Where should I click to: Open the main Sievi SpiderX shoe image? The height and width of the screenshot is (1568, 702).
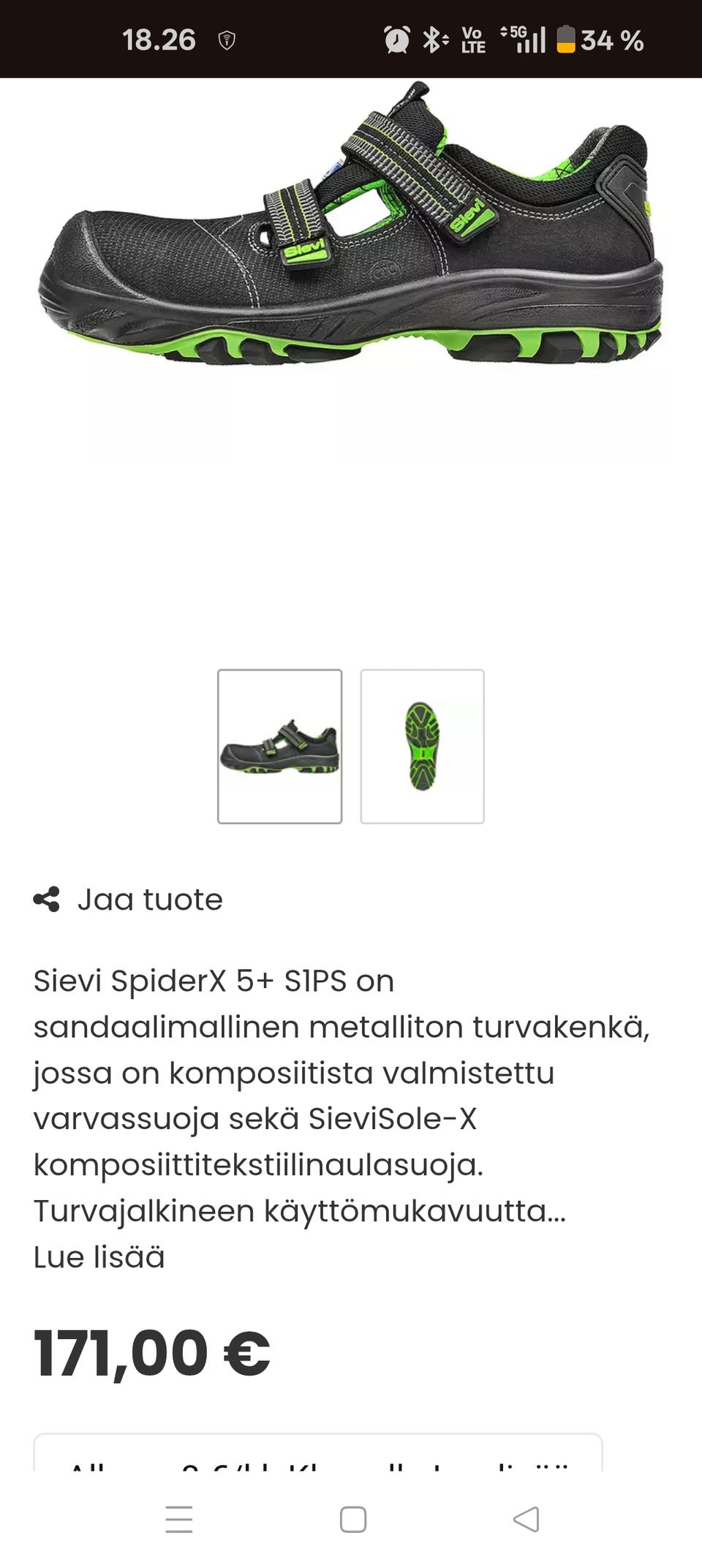[351, 234]
